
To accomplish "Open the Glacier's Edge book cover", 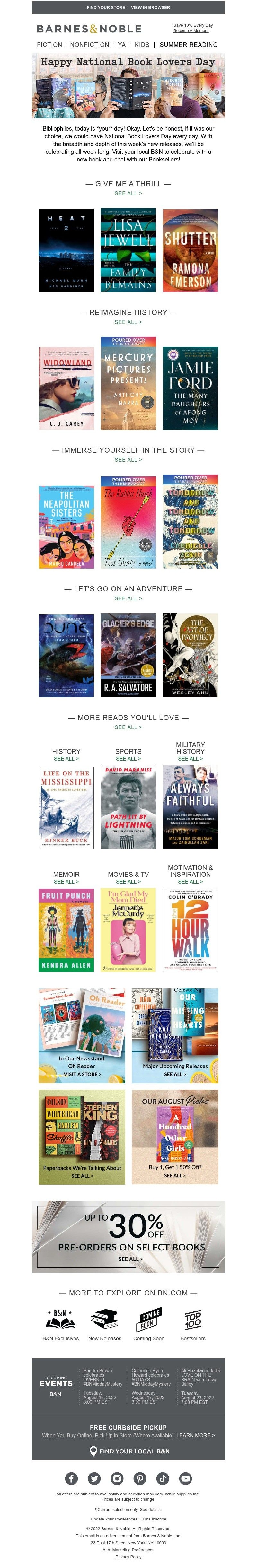I will (x=128, y=655).
